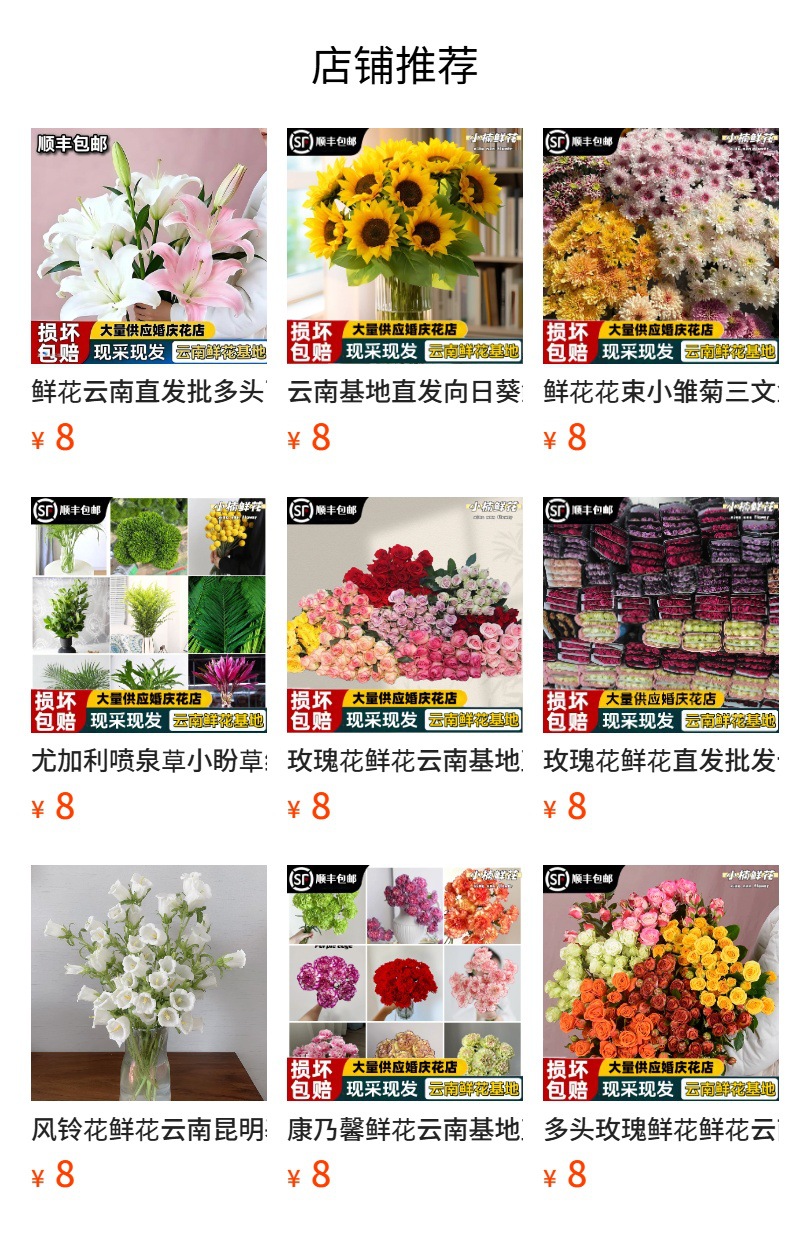The width and height of the screenshot is (790, 1234).
Task: View the 云南基地直发向日葵 sunflower listing
Action: (405, 246)
